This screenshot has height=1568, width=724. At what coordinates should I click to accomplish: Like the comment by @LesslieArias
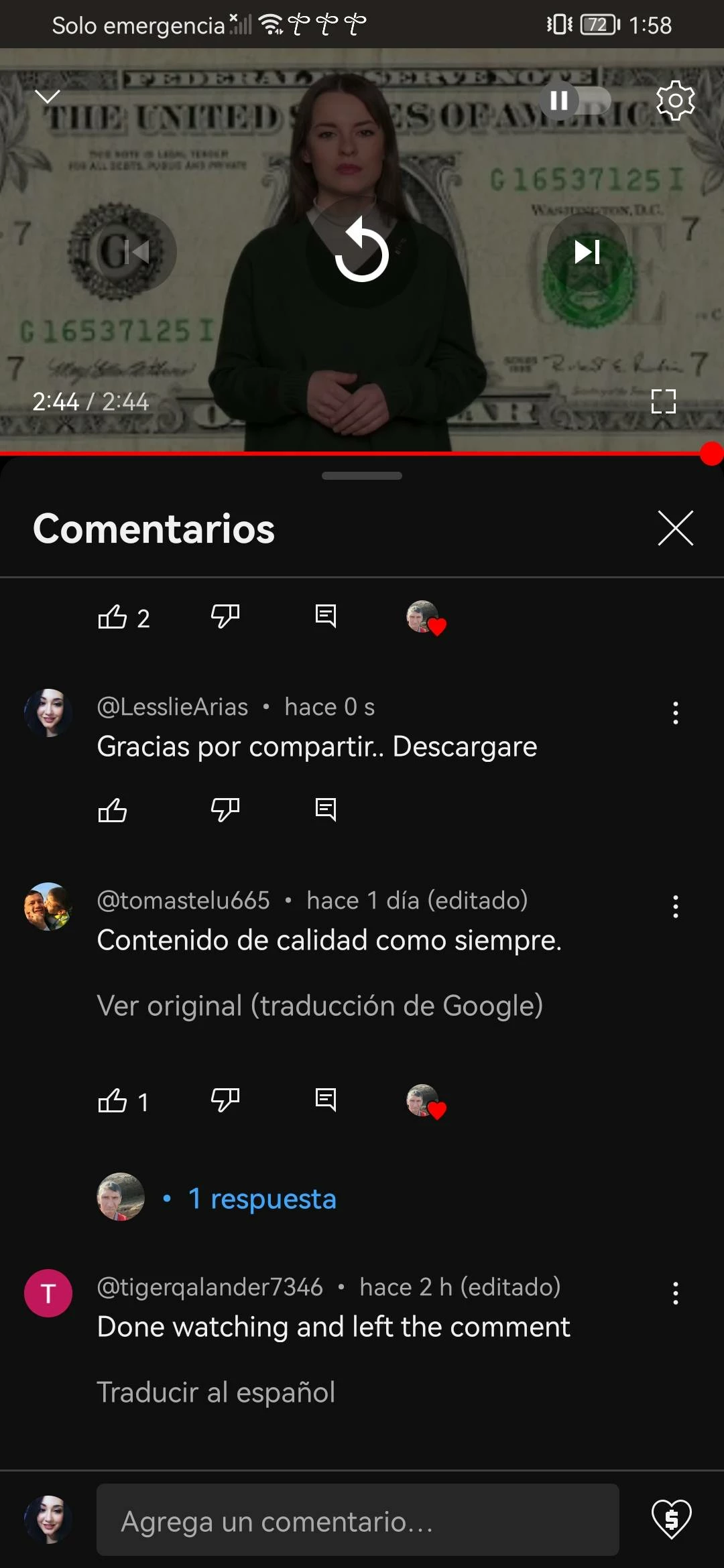(x=113, y=809)
